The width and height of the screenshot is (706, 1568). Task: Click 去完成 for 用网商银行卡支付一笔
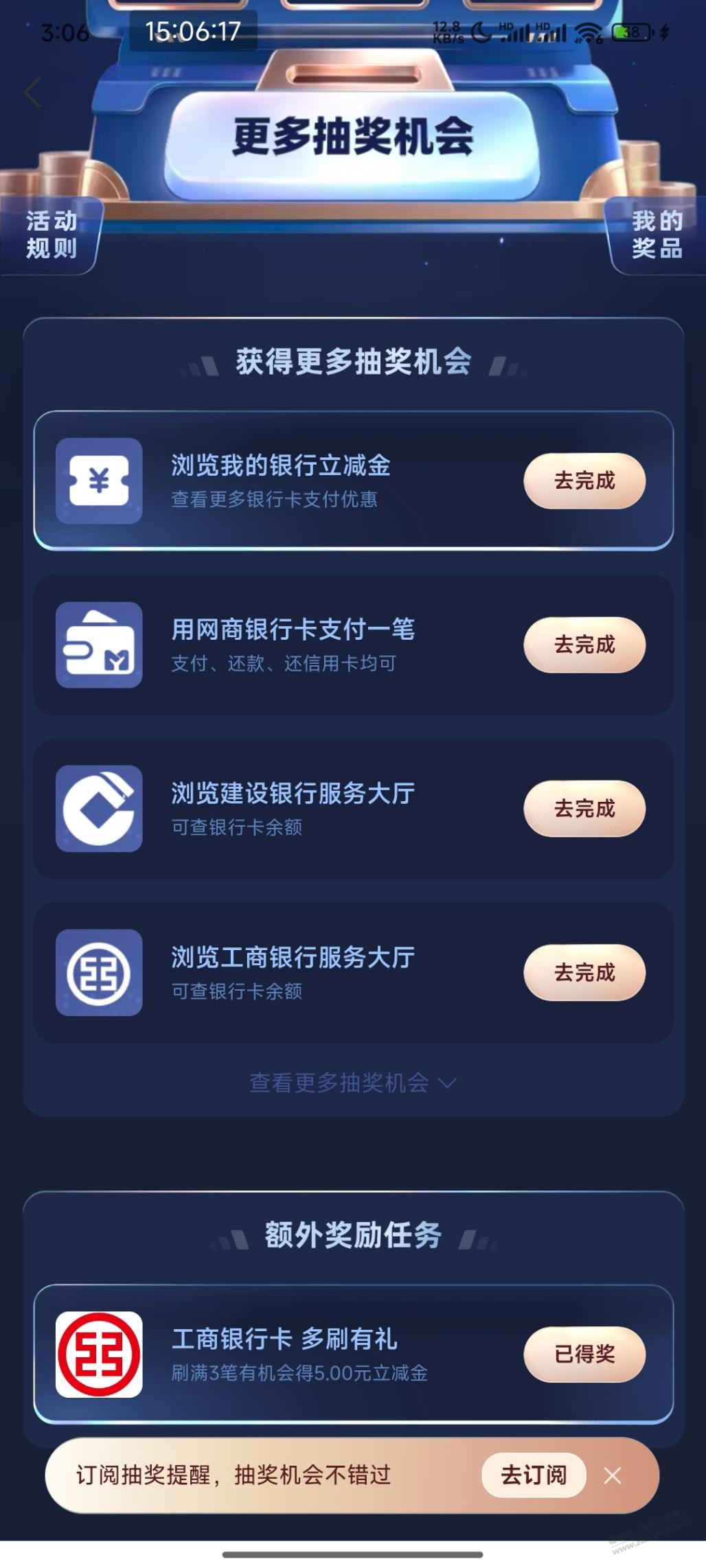pyautogui.click(x=584, y=644)
